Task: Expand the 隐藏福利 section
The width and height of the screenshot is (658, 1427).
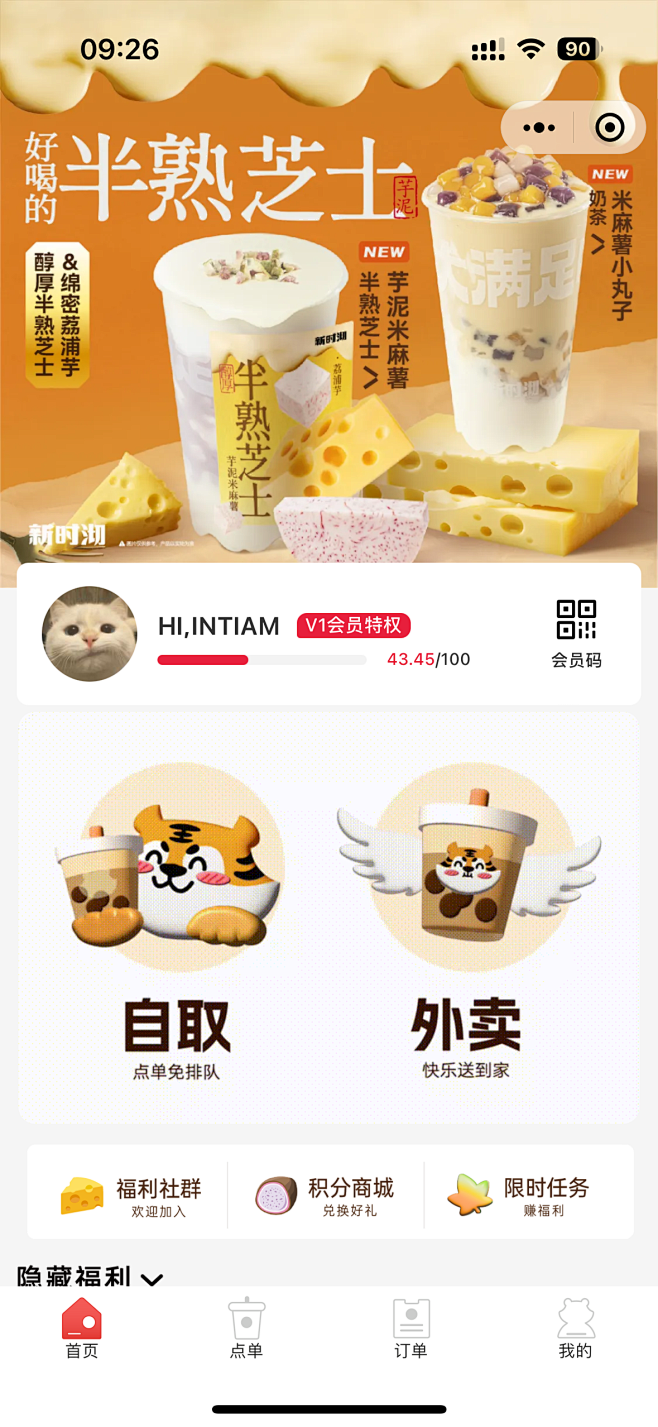Action: pos(90,1277)
